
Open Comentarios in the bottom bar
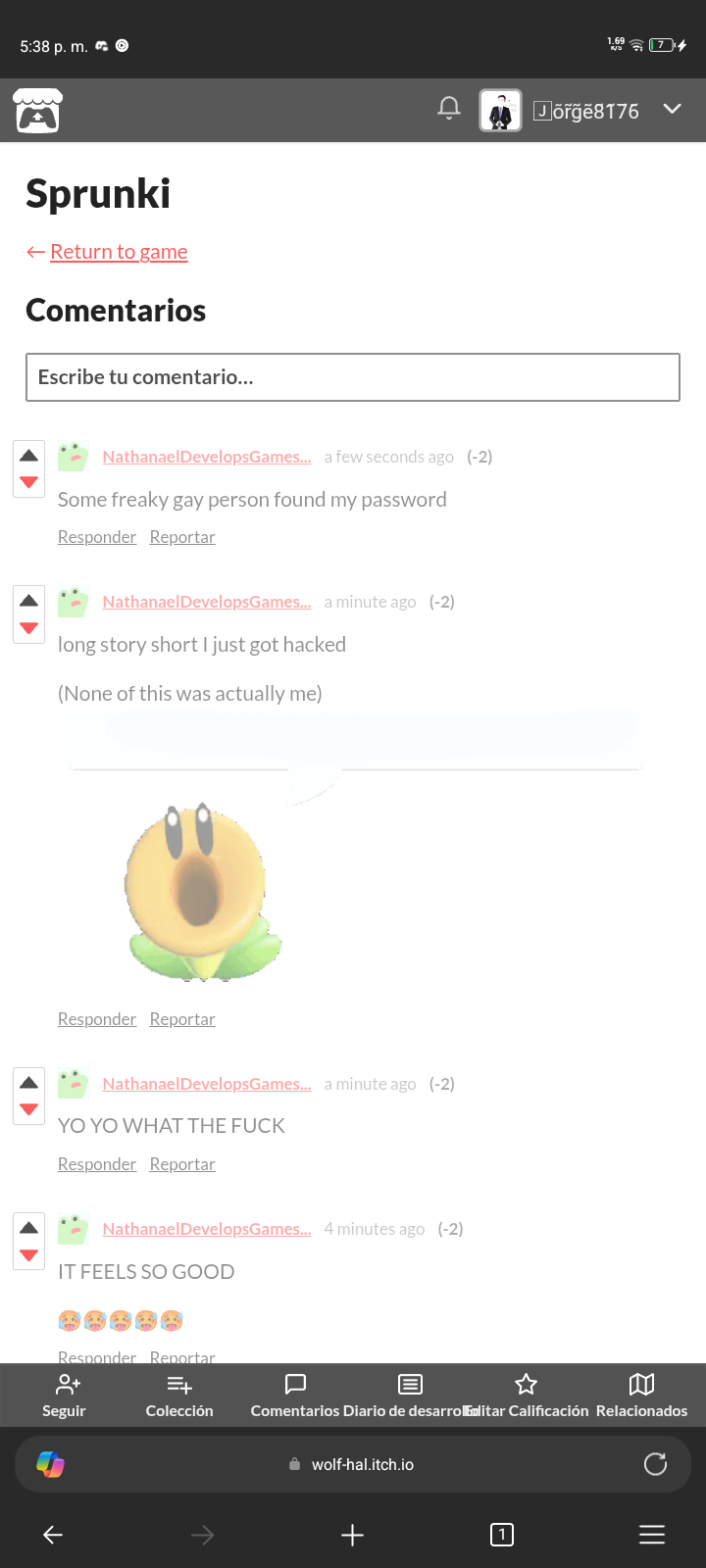(295, 1396)
